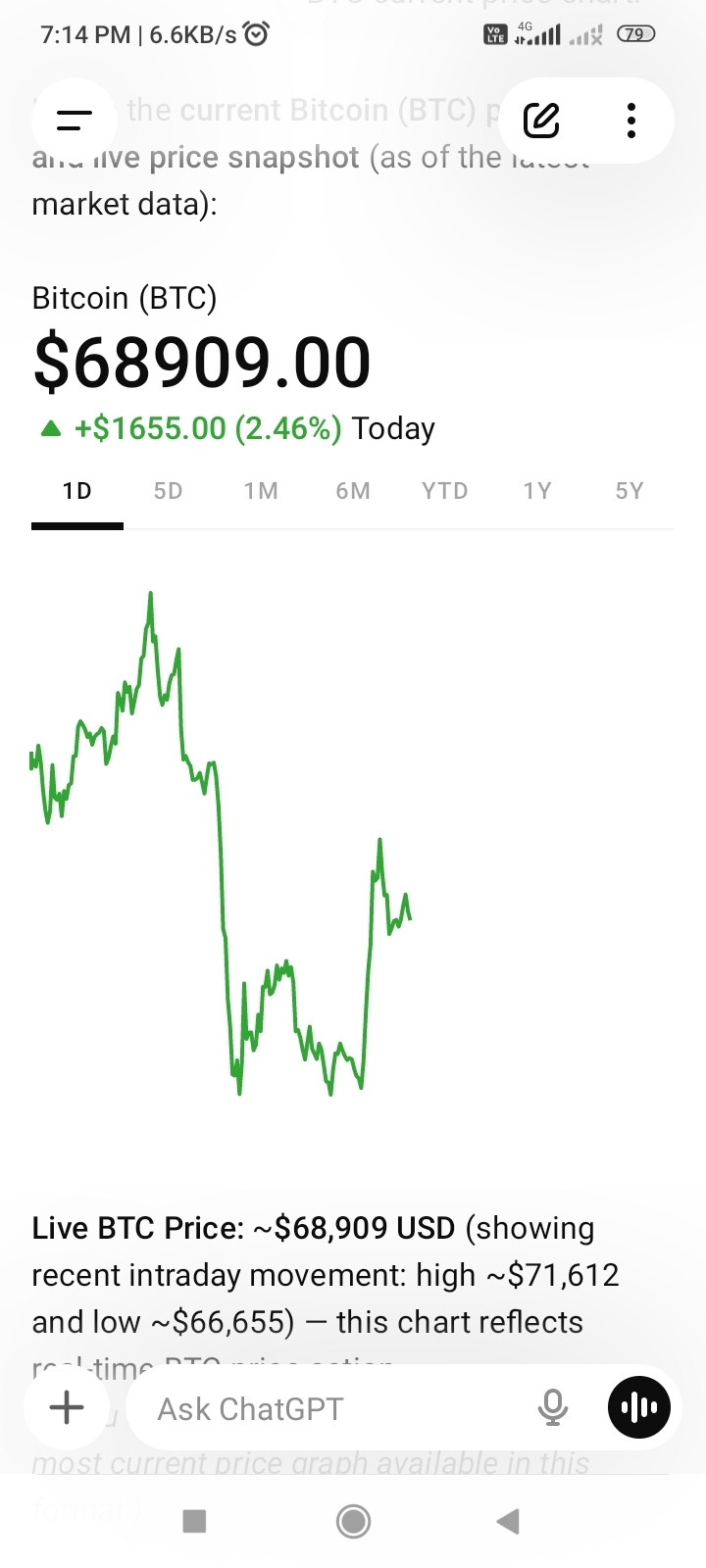This screenshot has width=706, height=1568.
Task: View the 5Y price chart
Action: tap(630, 491)
